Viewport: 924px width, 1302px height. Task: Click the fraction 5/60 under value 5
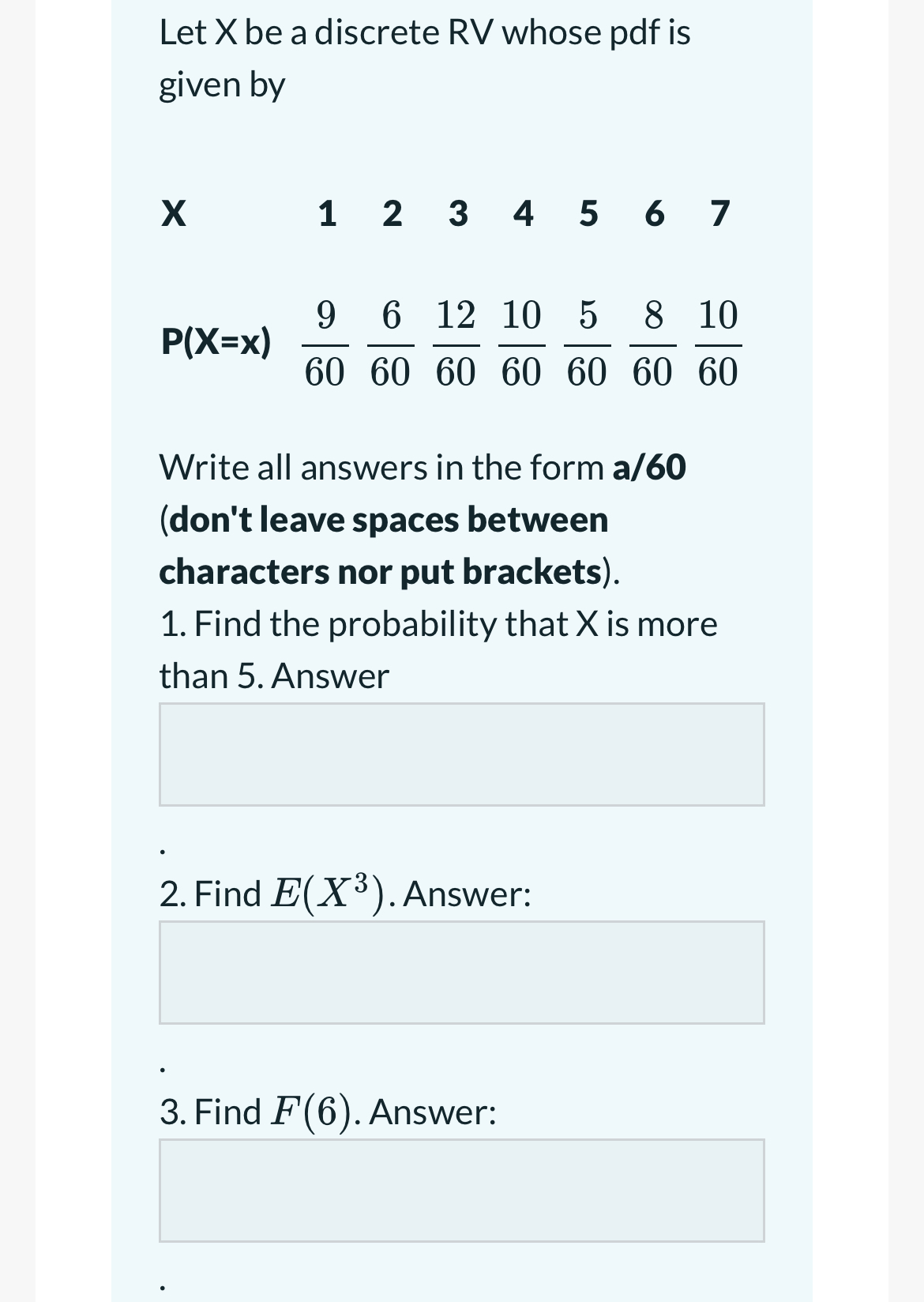588,341
